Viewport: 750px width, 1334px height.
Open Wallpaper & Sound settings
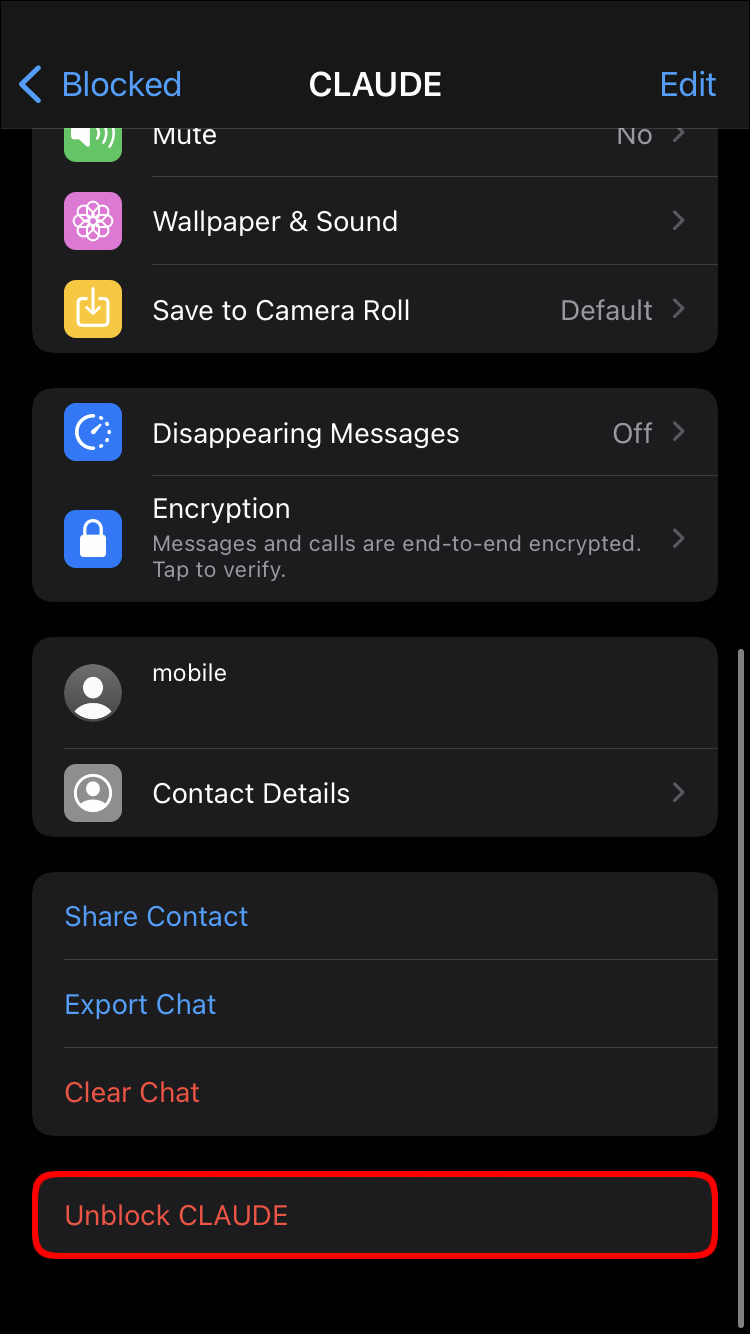click(x=400, y=221)
